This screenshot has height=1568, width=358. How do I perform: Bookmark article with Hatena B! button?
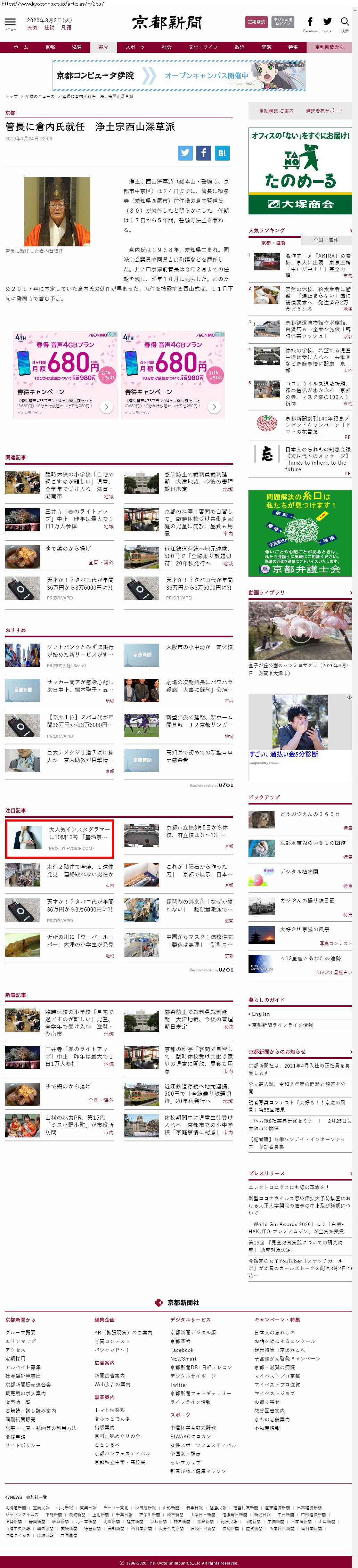(x=222, y=153)
